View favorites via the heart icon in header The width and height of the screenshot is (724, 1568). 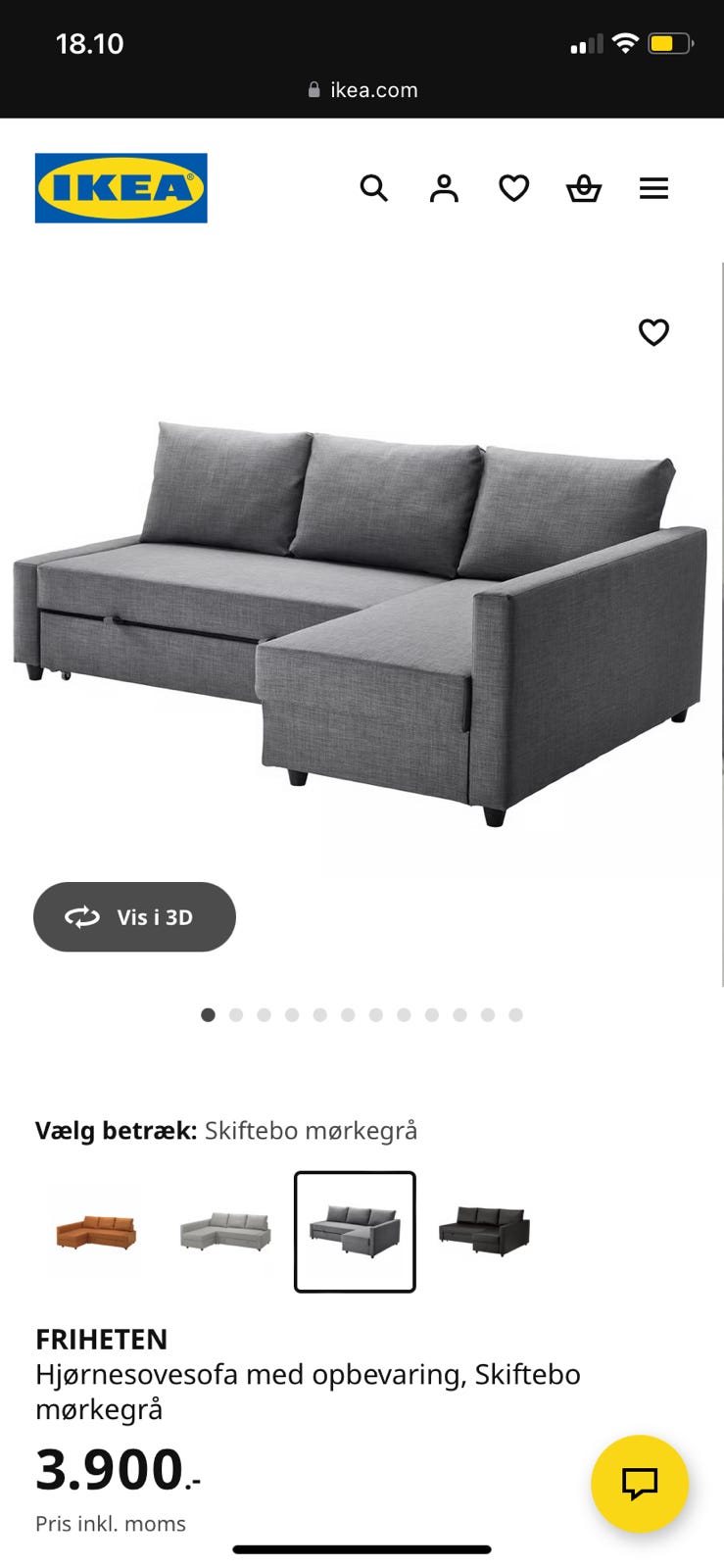513,188
